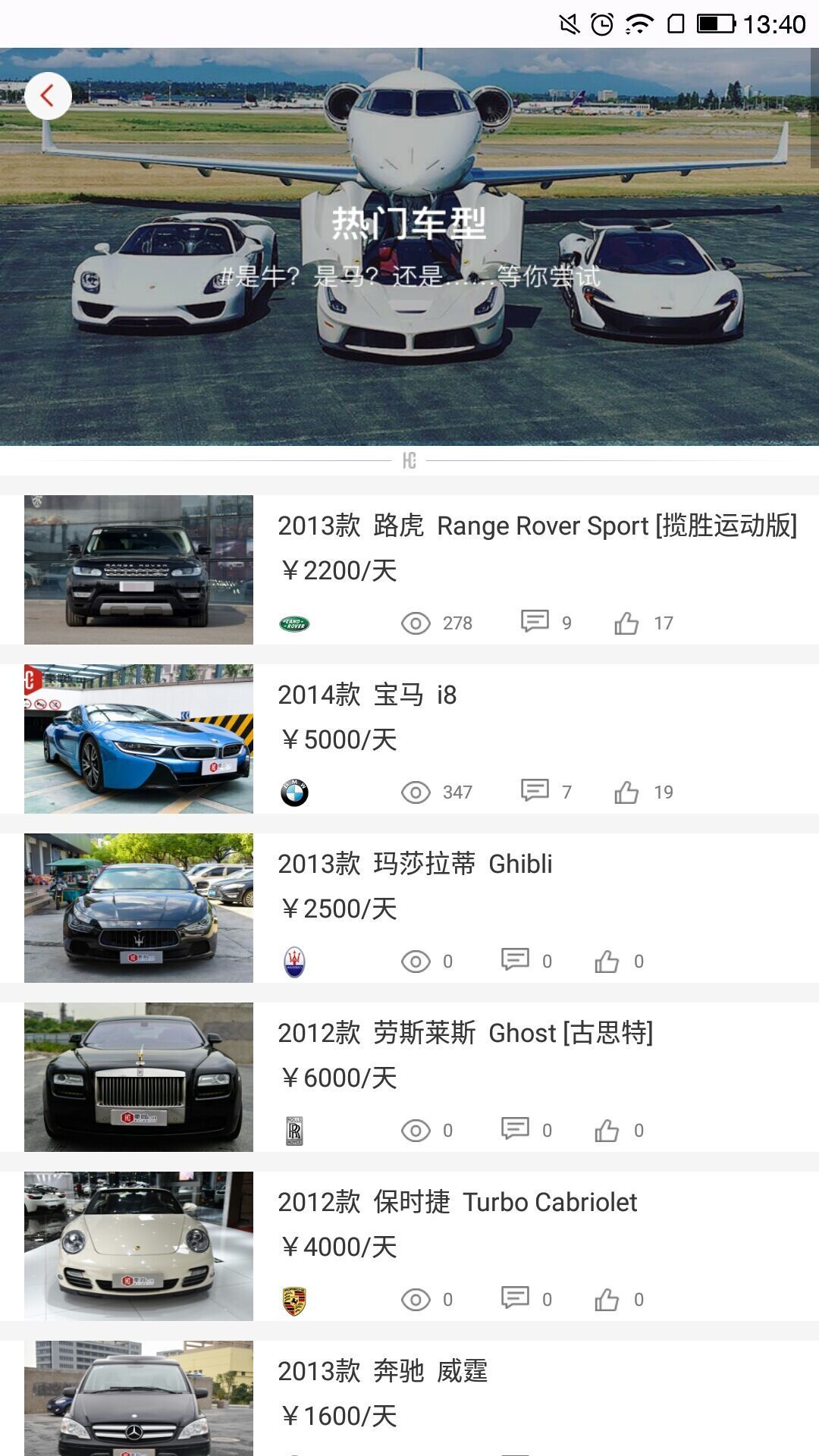Image resolution: width=819 pixels, height=1456 pixels.
Task: Open comments on the Range Rover Sport listing
Action: click(x=535, y=622)
